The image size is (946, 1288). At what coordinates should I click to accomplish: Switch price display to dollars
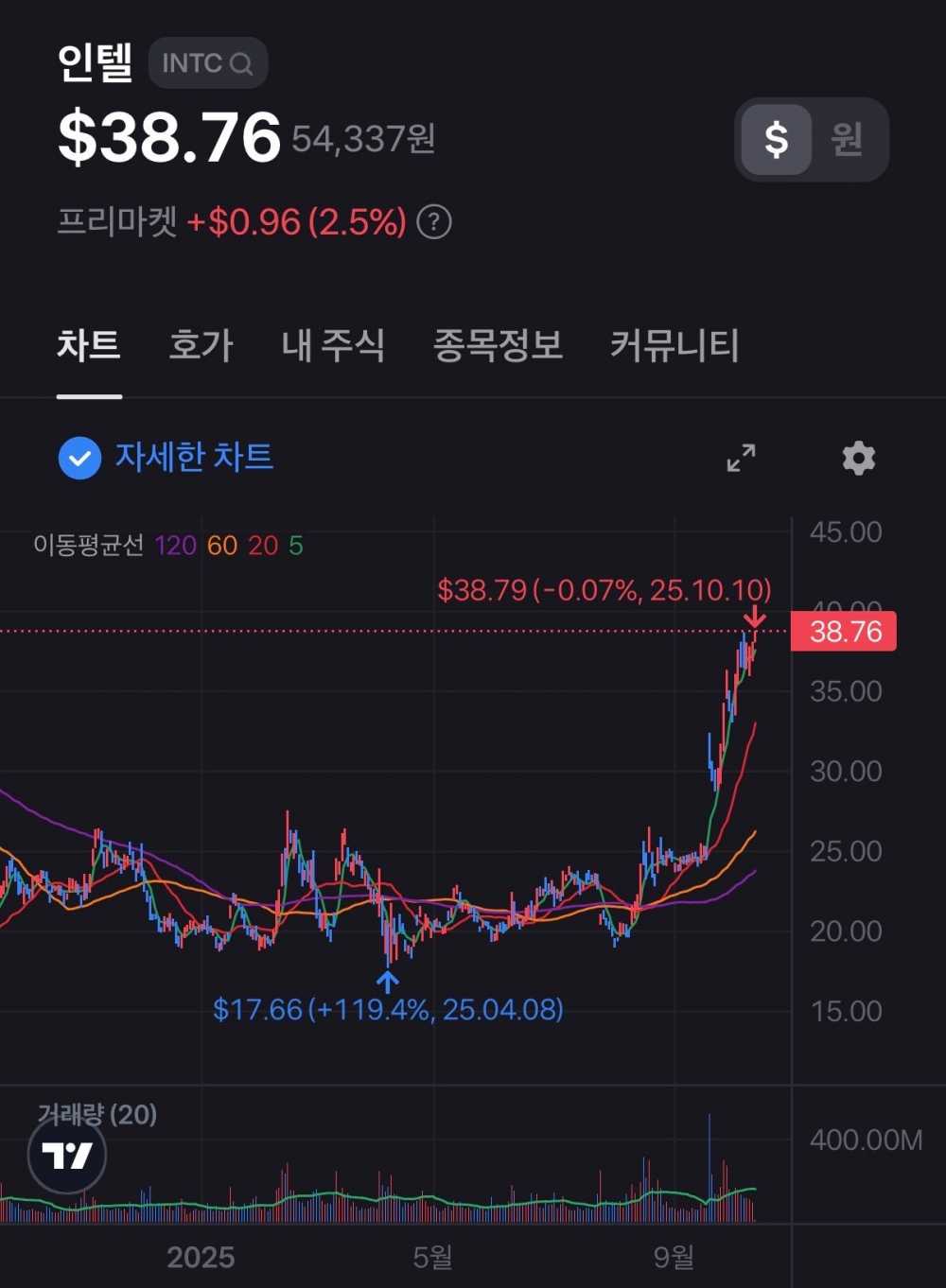(776, 140)
